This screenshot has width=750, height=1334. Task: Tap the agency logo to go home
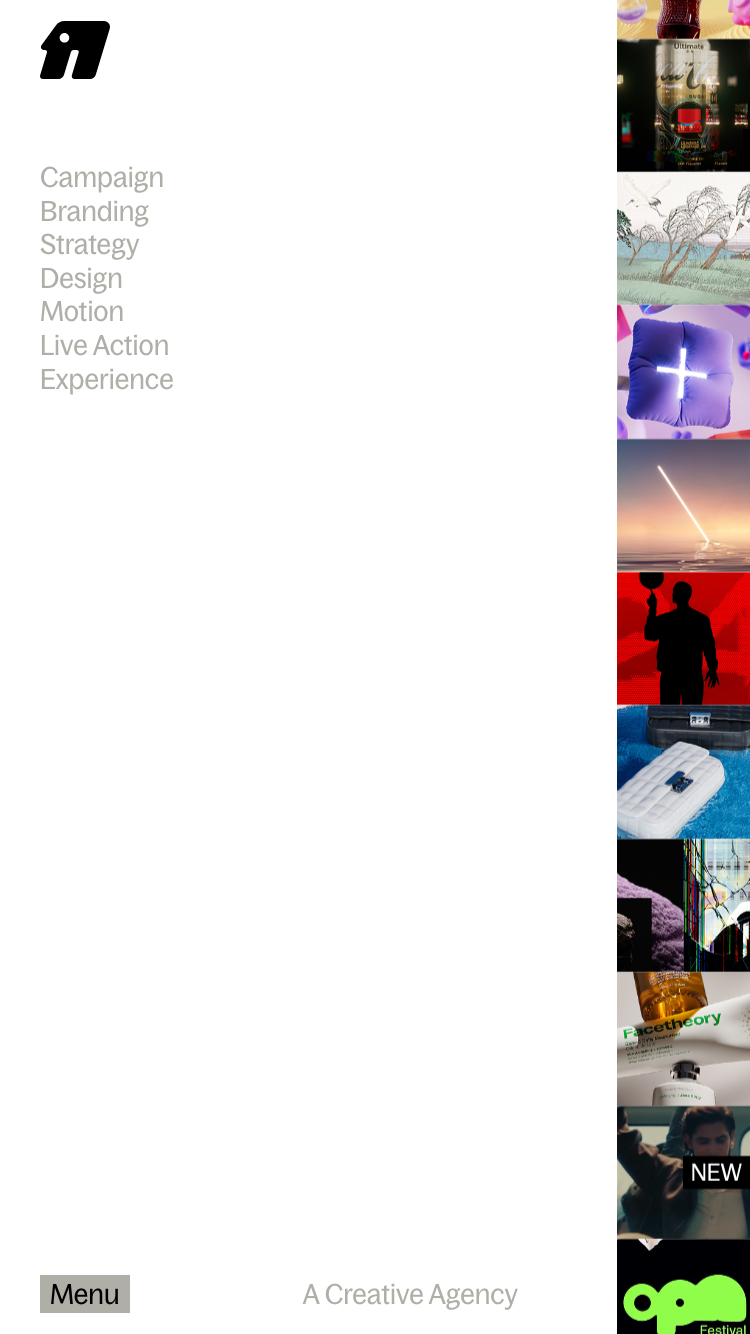tap(75, 50)
